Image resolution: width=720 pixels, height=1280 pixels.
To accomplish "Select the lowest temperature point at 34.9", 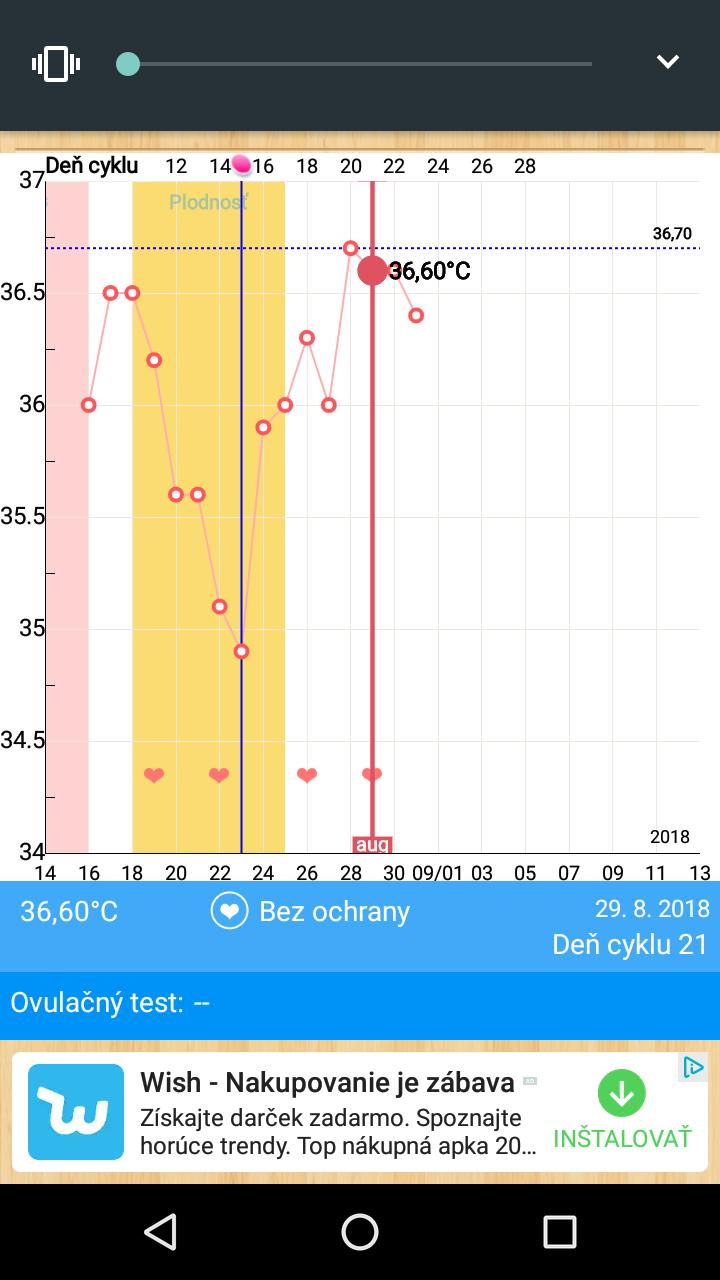I will pyautogui.click(x=241, y=651).
